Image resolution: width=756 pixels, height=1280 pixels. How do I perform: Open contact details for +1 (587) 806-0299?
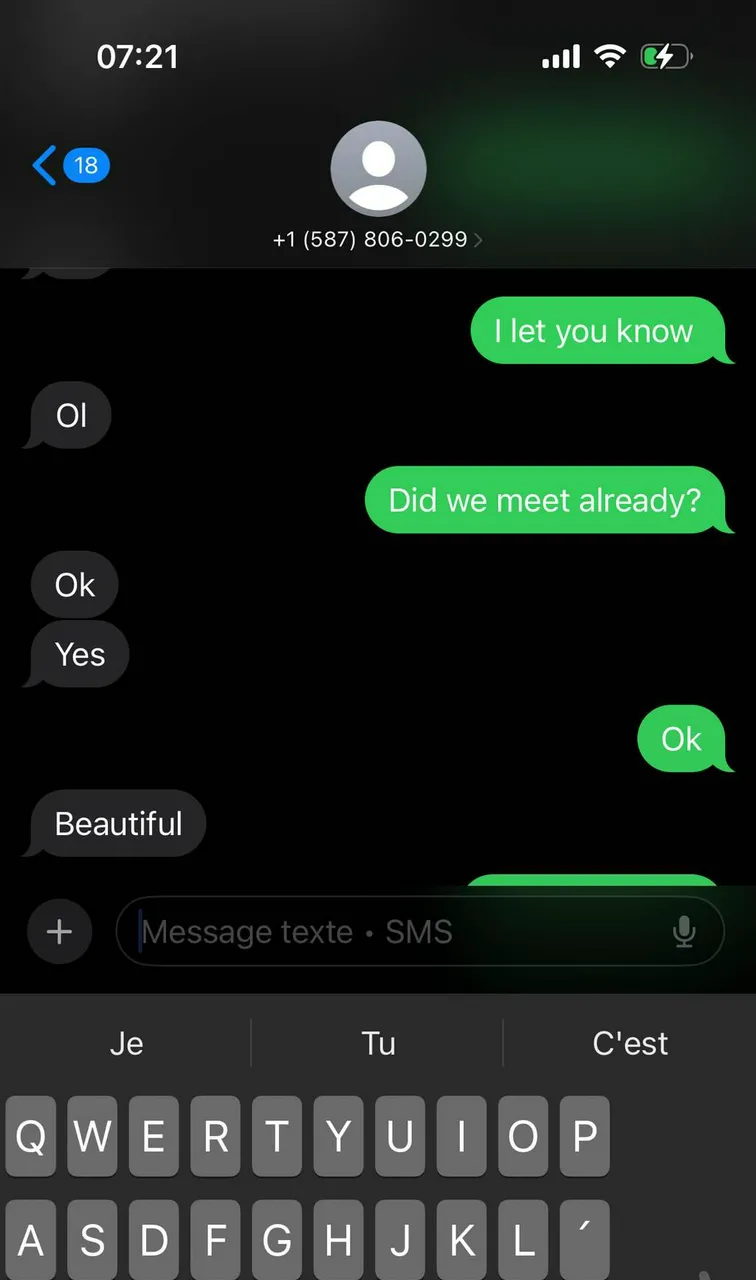coord(377,239)
